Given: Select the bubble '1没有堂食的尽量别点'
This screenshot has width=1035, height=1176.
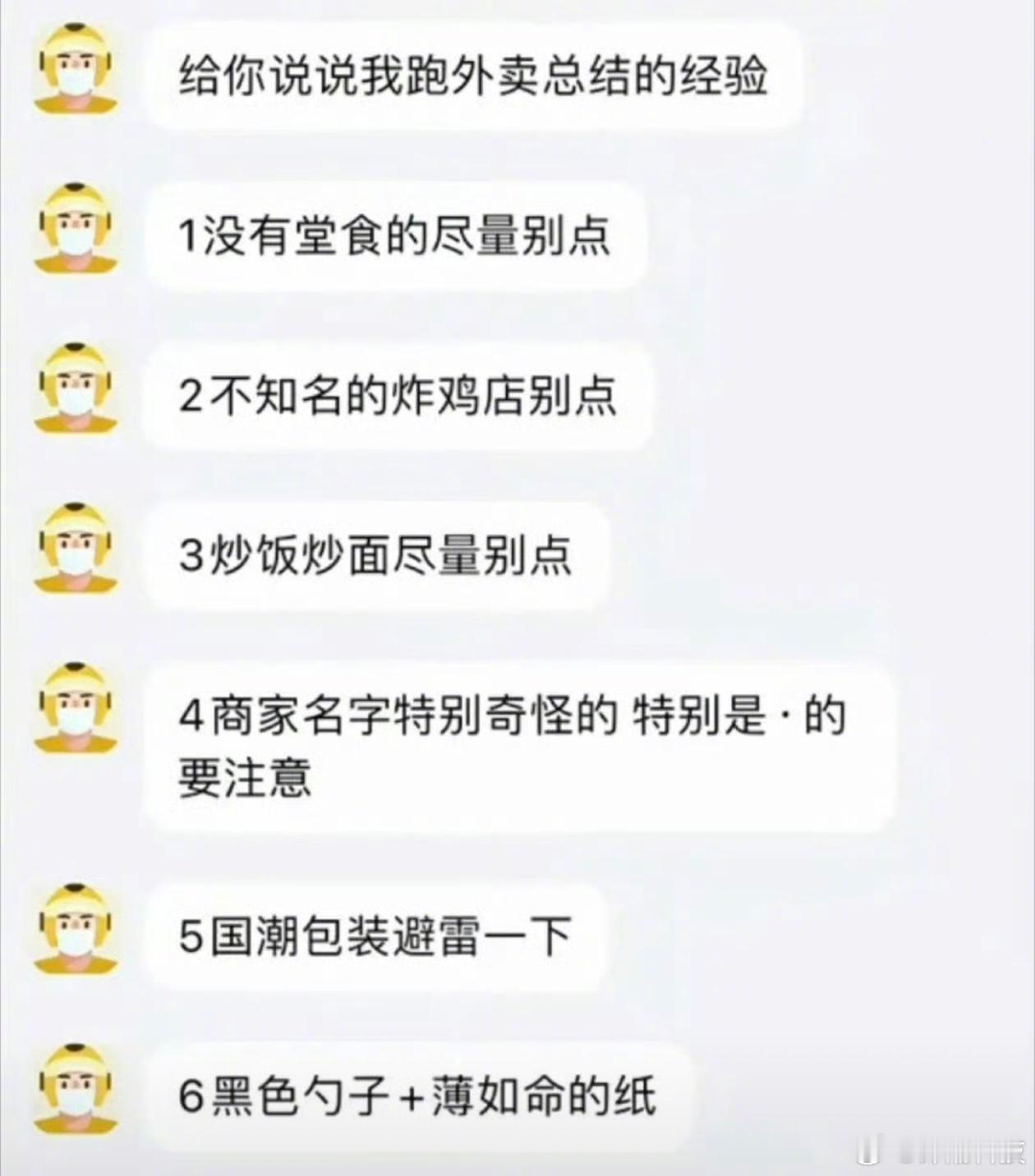Looking at the screenshot, I should tap(394, 238).
